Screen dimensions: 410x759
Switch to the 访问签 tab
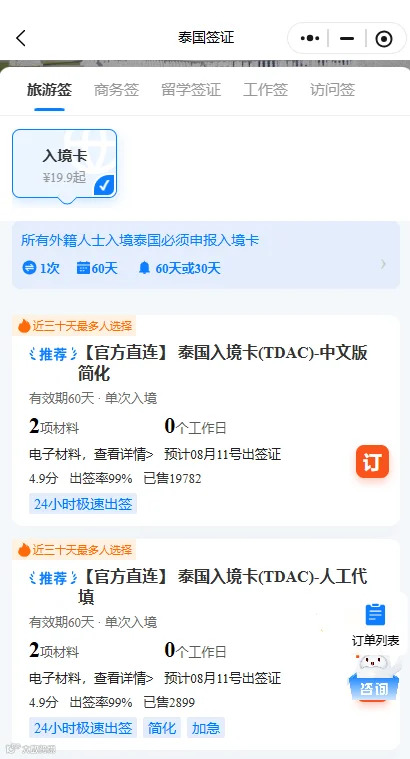333,90
